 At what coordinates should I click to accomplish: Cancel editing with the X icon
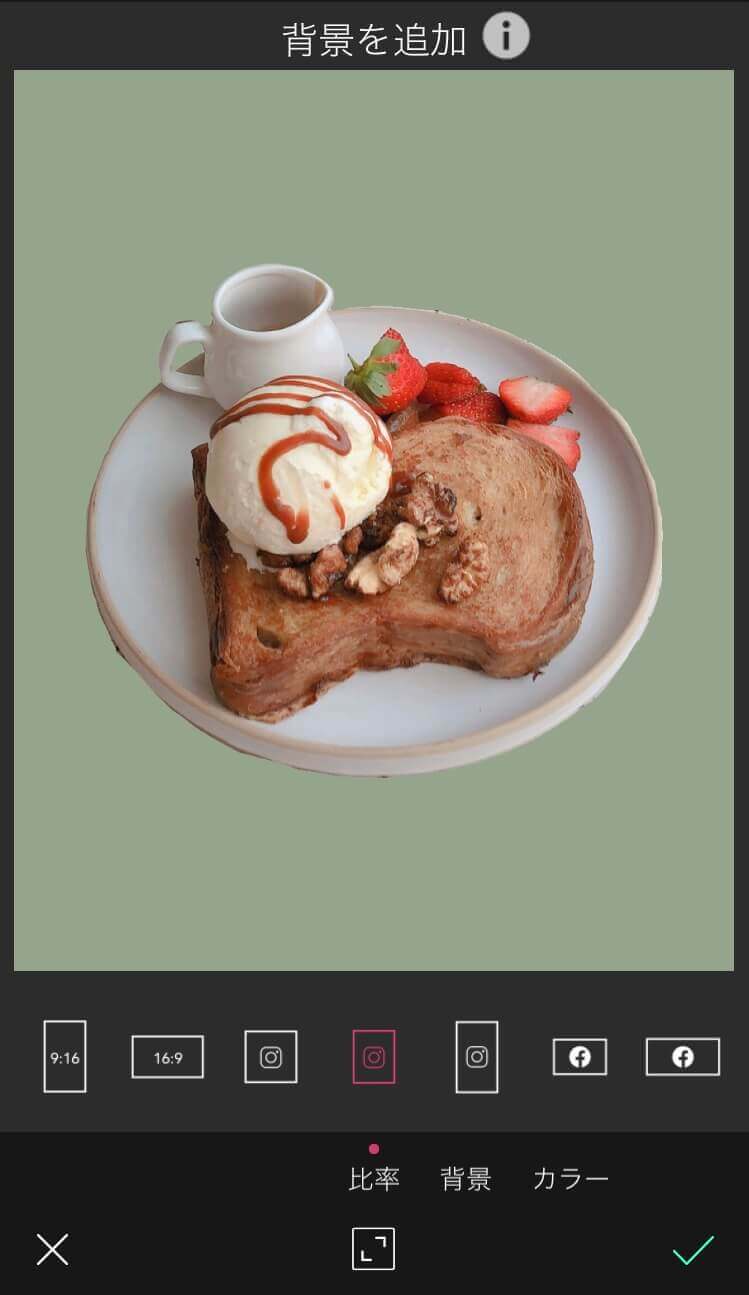52,1249
